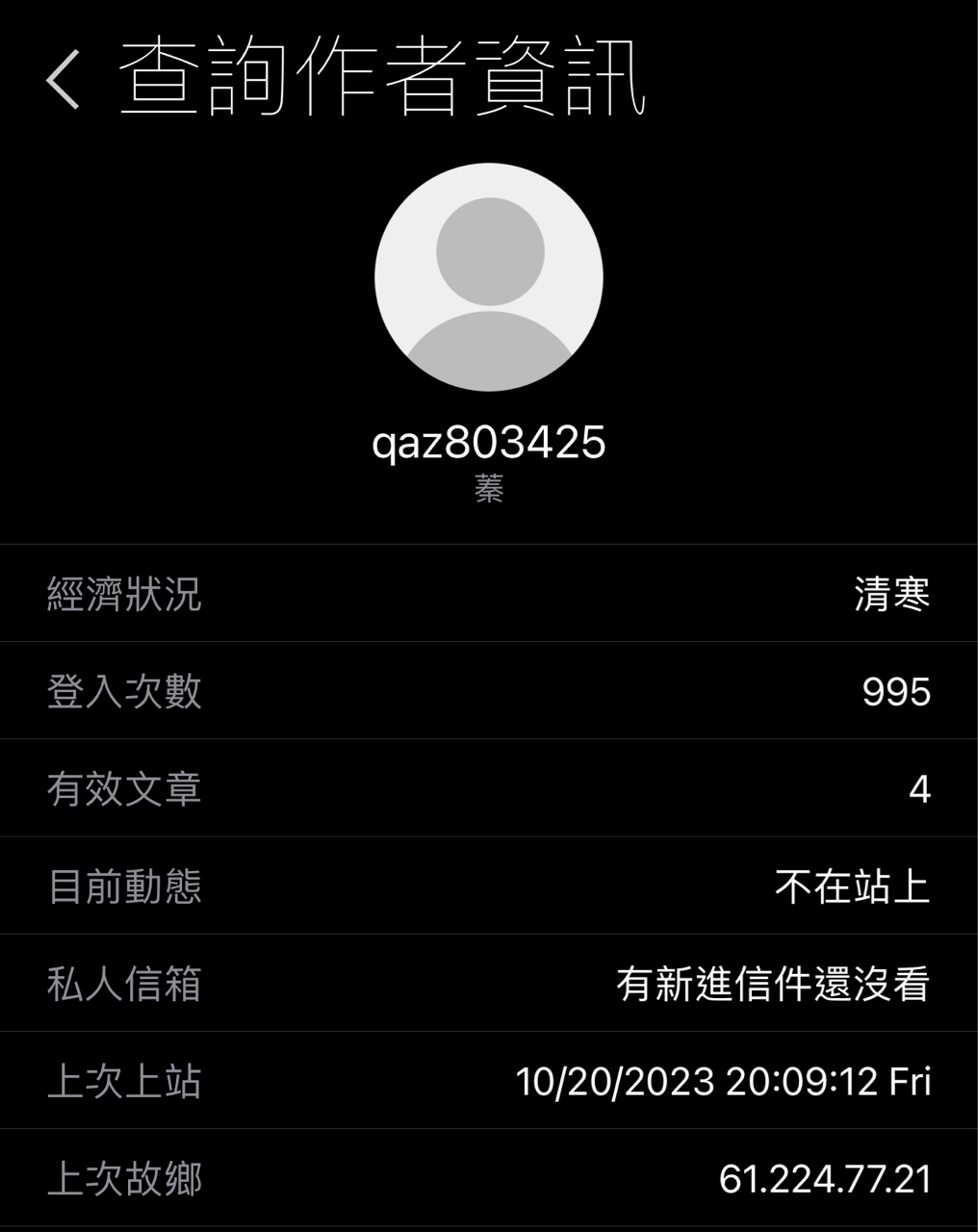Viewport: 978px width, 1232px height.
Task: Go back from the author info page
Action: point(64,79)
